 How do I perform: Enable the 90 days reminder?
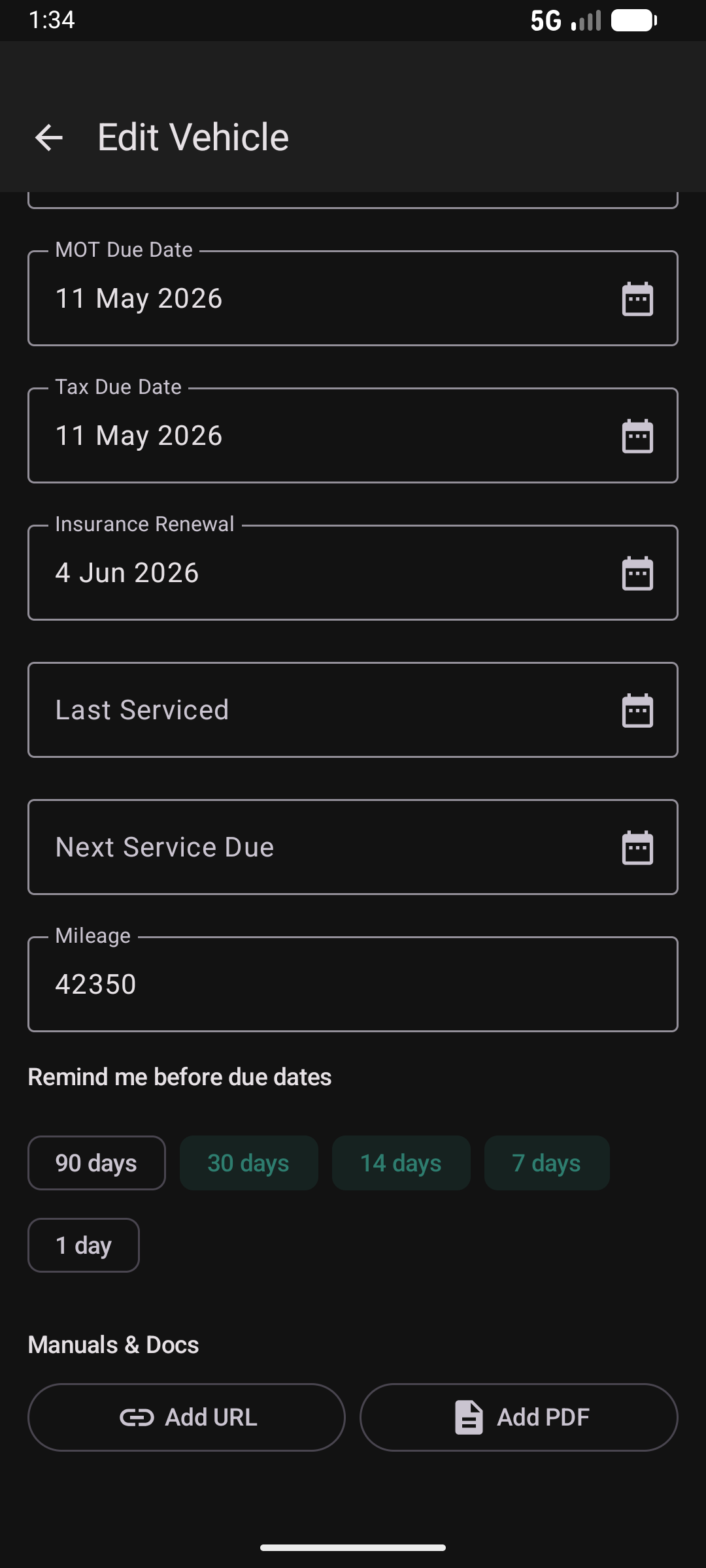click(96, 1163)
